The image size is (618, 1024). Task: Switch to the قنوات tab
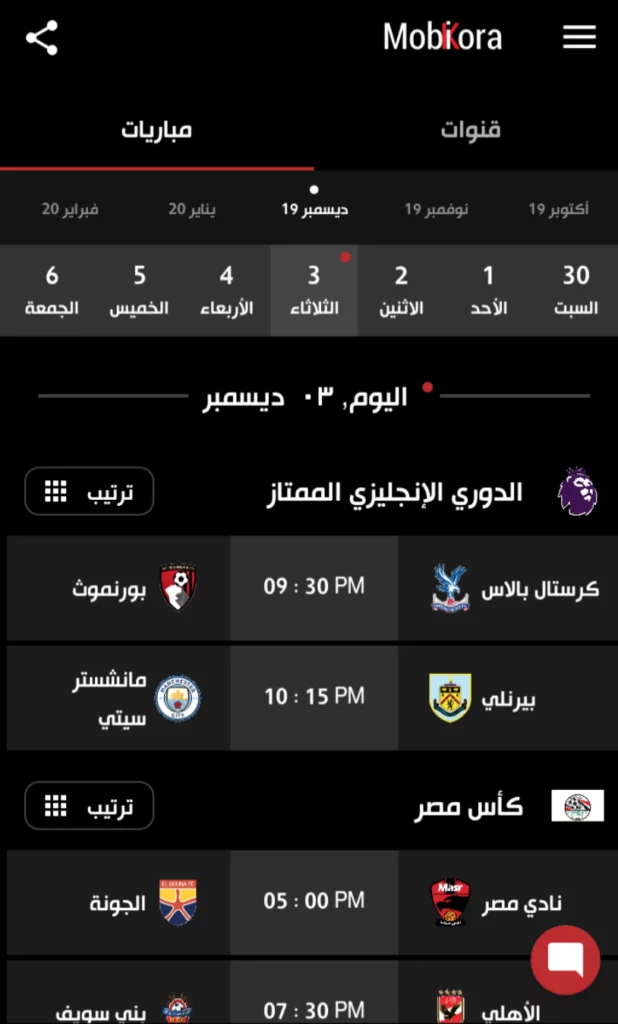470,130
